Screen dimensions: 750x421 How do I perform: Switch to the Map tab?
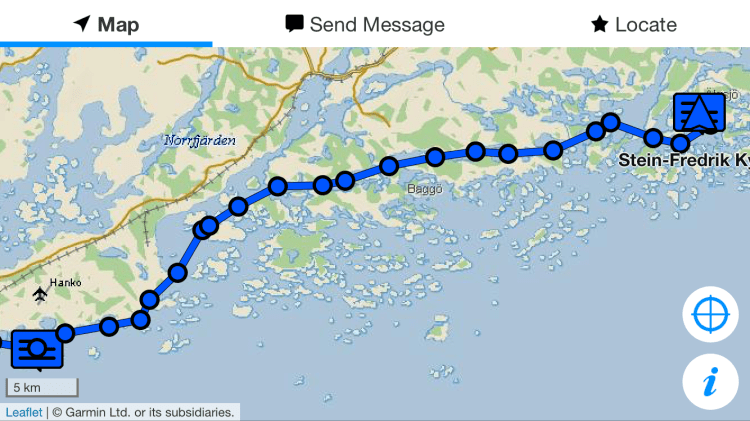click(x=106, y=24)
